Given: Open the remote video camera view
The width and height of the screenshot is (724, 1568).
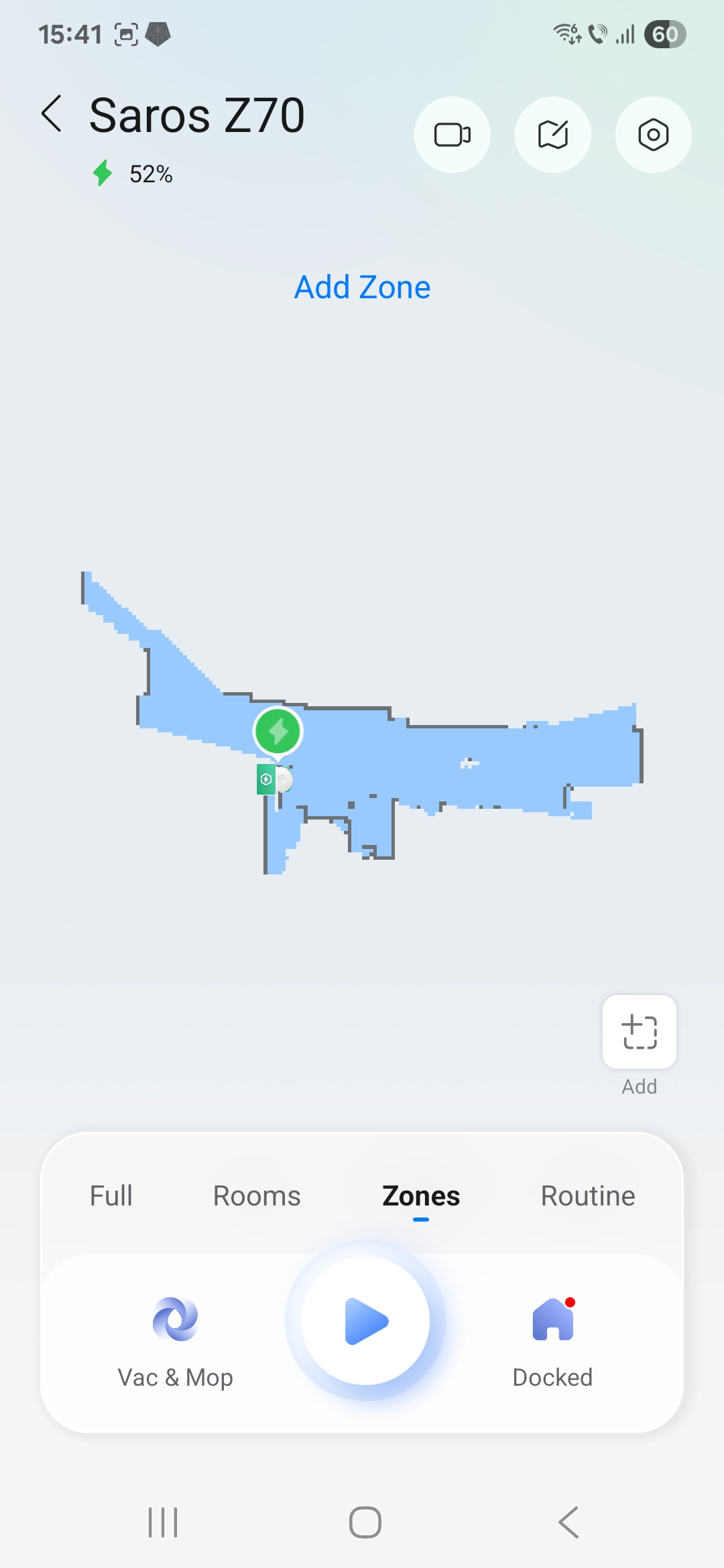Looking at the screenshot, I should pos(452,135).
